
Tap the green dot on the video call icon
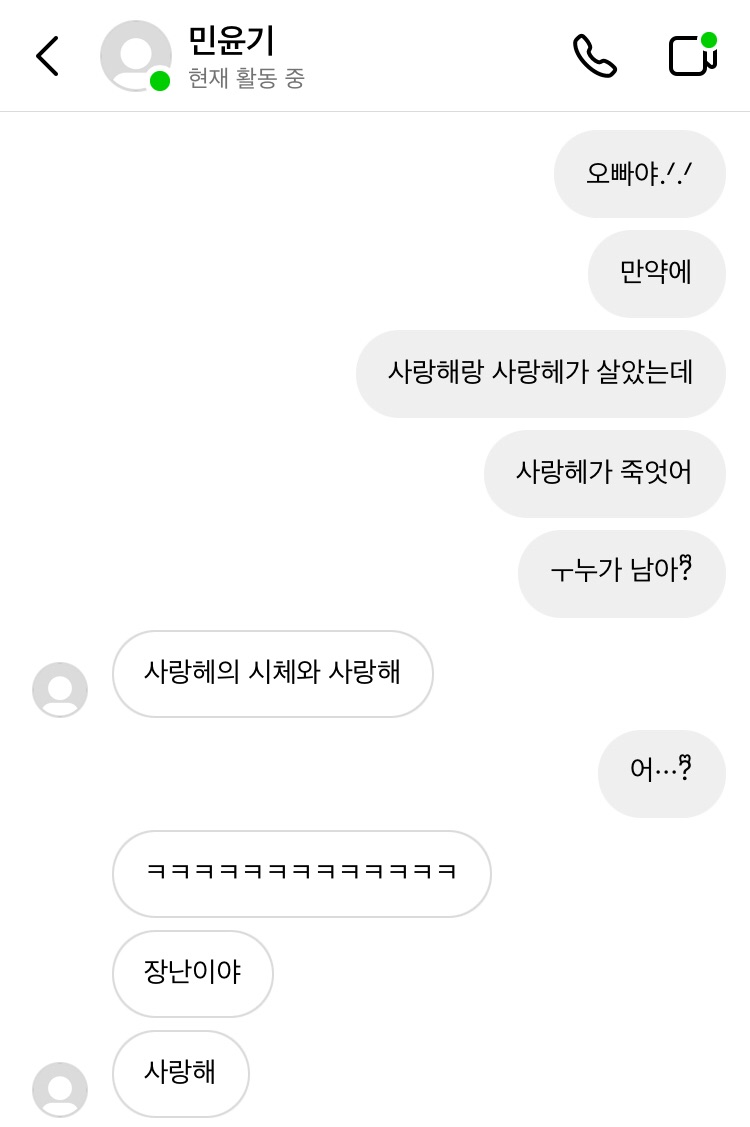(708, 37)
